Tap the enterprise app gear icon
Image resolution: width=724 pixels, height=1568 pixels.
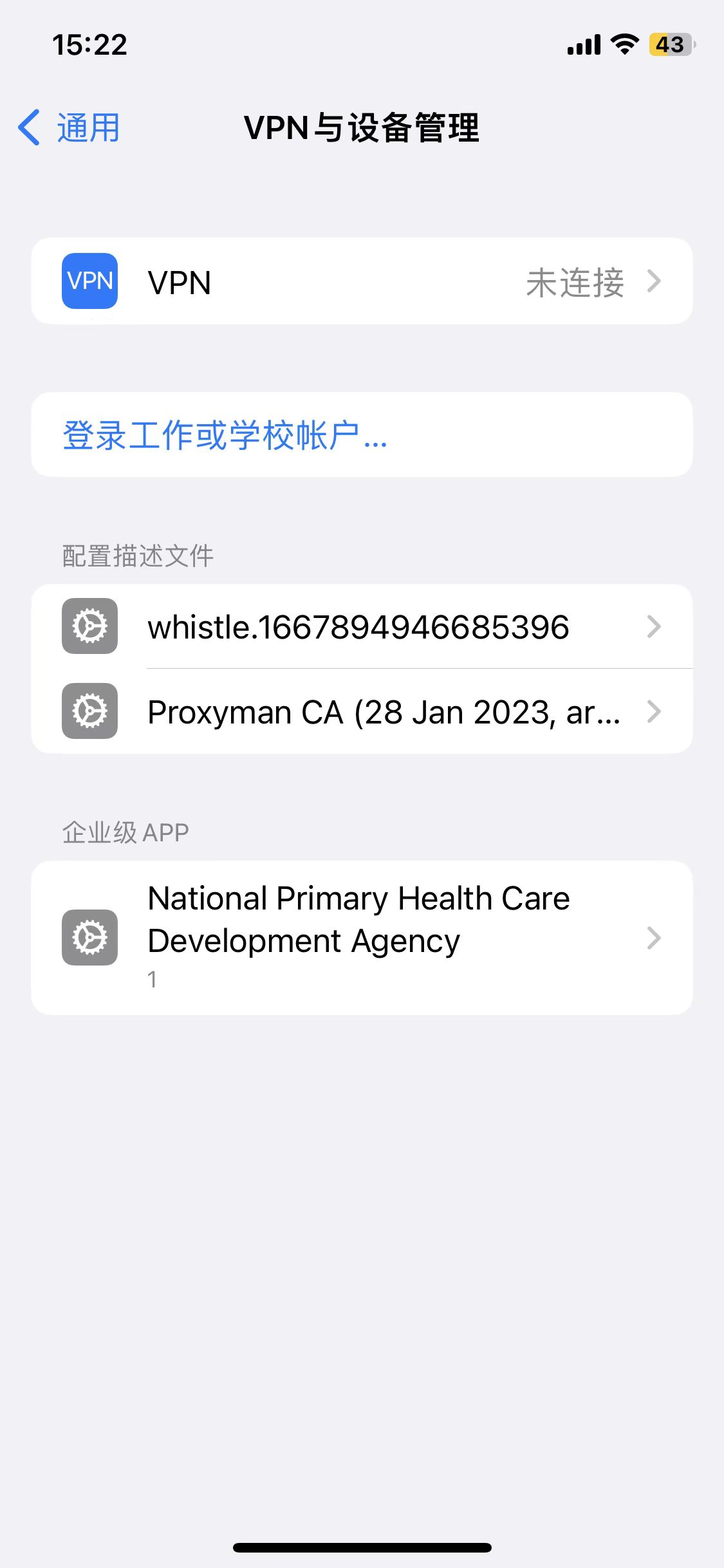(x=89, y=938)
